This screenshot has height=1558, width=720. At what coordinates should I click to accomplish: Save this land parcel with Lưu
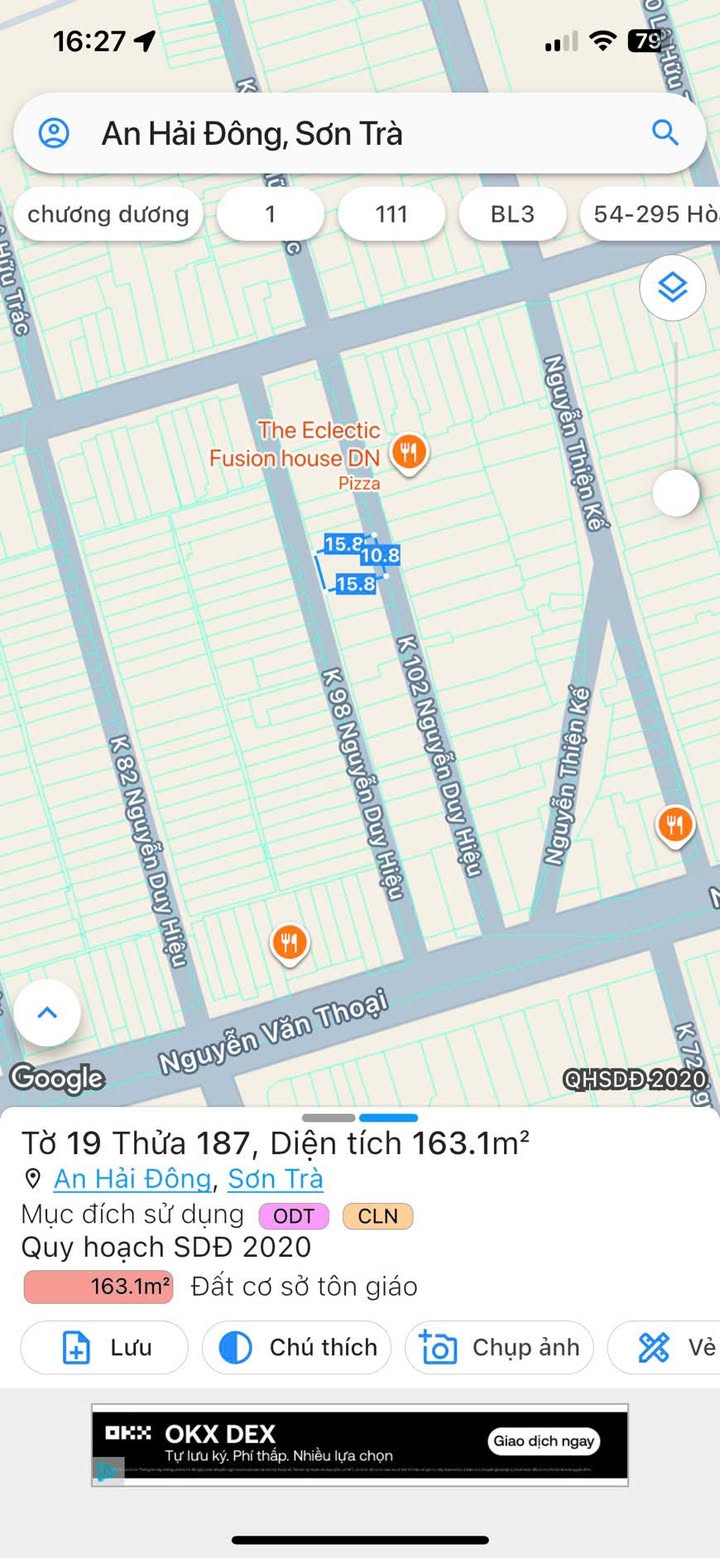coord(105,1348)
